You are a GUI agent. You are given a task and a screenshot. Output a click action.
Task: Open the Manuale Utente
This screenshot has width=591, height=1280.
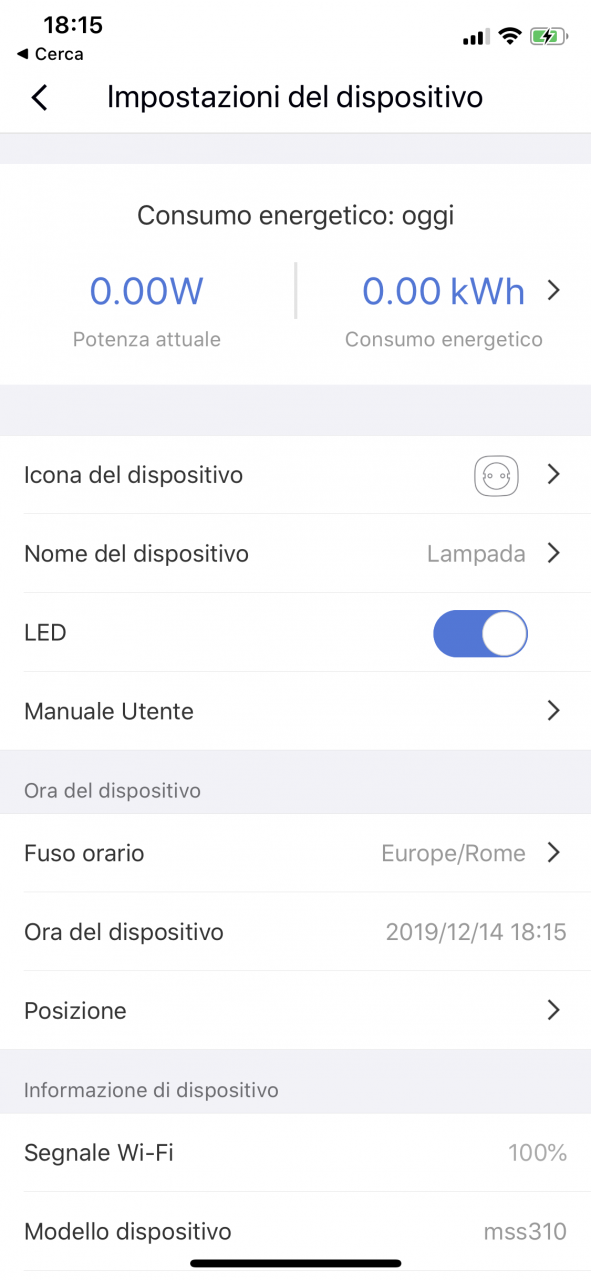pyautogui.click(x=295, y=711)
